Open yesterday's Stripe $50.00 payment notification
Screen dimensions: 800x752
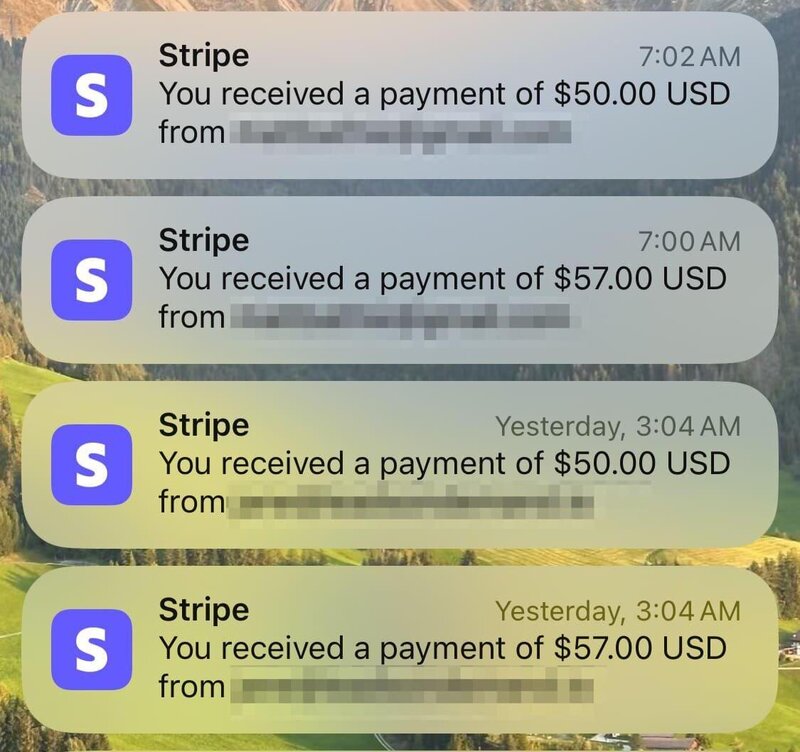400,464
